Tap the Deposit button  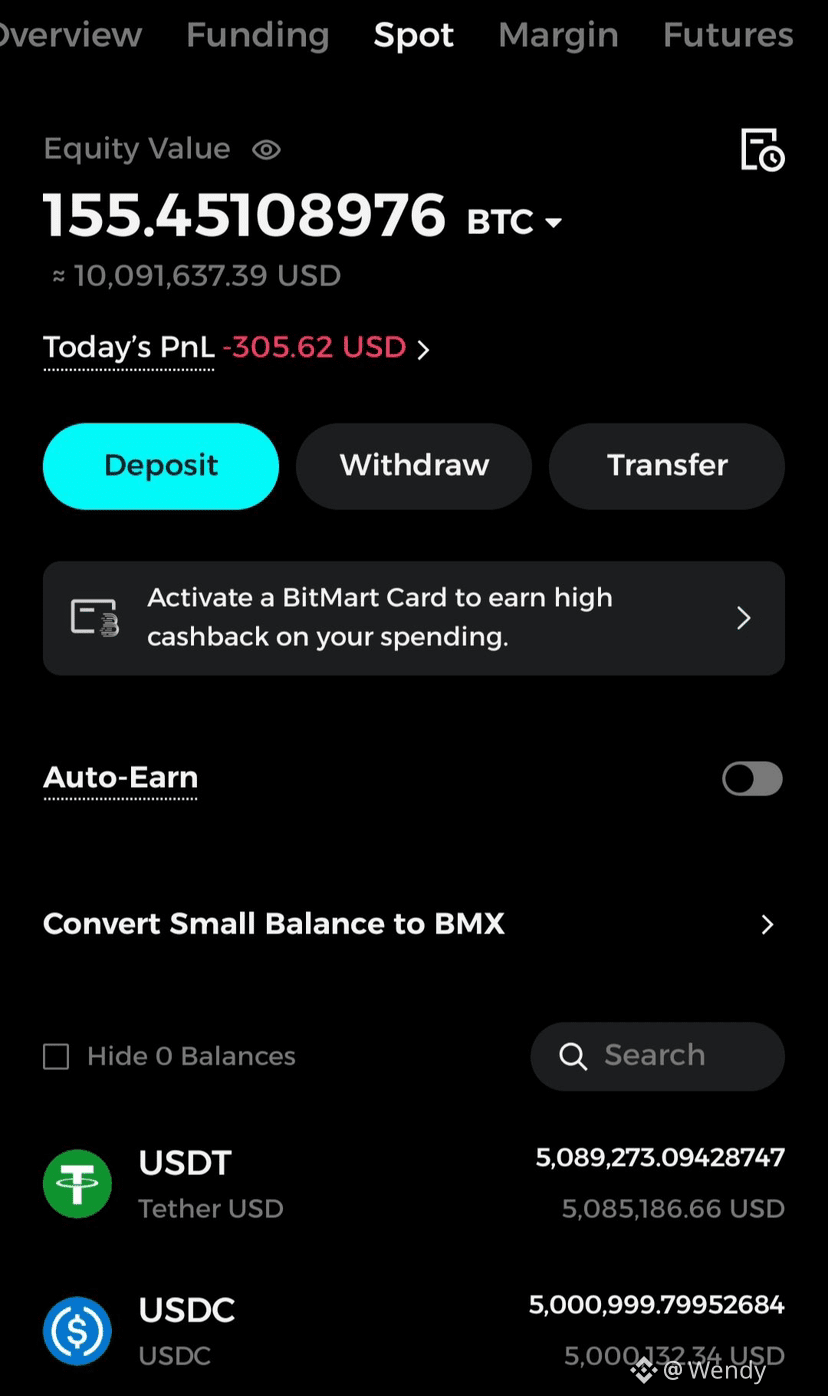pos(161,466)
